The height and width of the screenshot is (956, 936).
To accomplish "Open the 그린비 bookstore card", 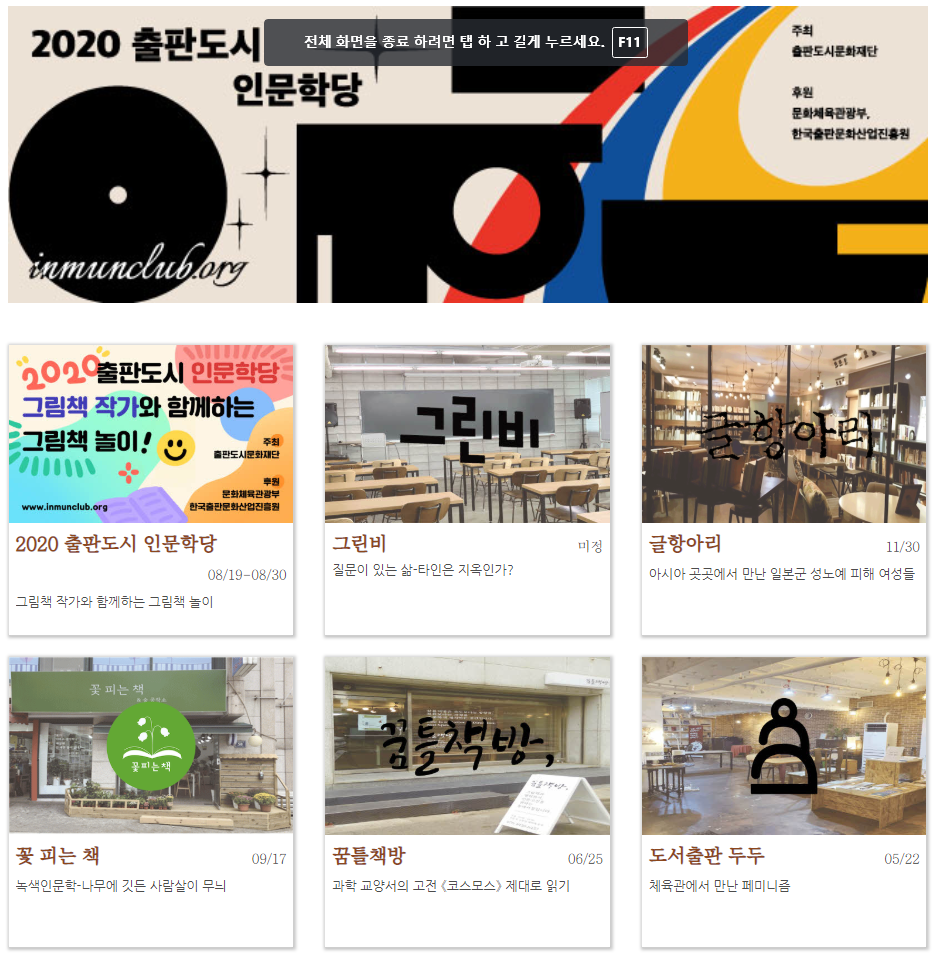I will click(467, 489).
